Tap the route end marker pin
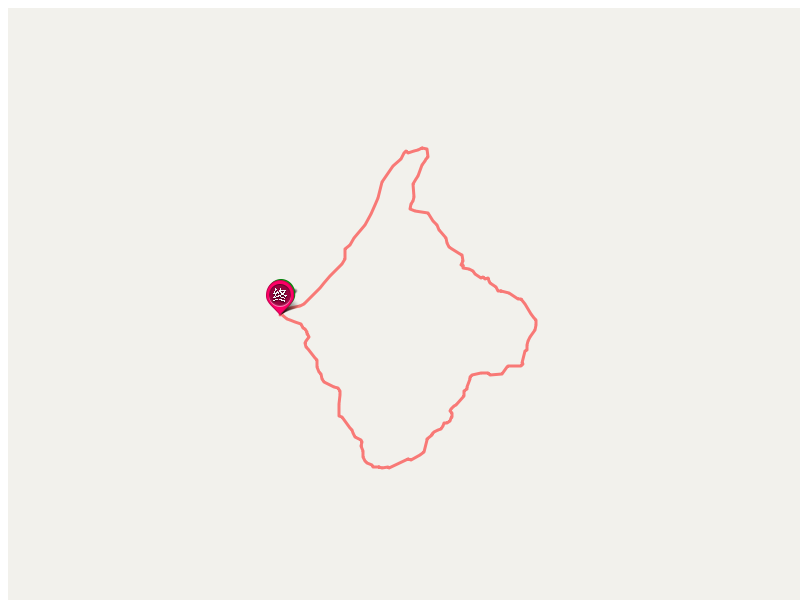Viewport: 800px width, 600px height. 279,295
